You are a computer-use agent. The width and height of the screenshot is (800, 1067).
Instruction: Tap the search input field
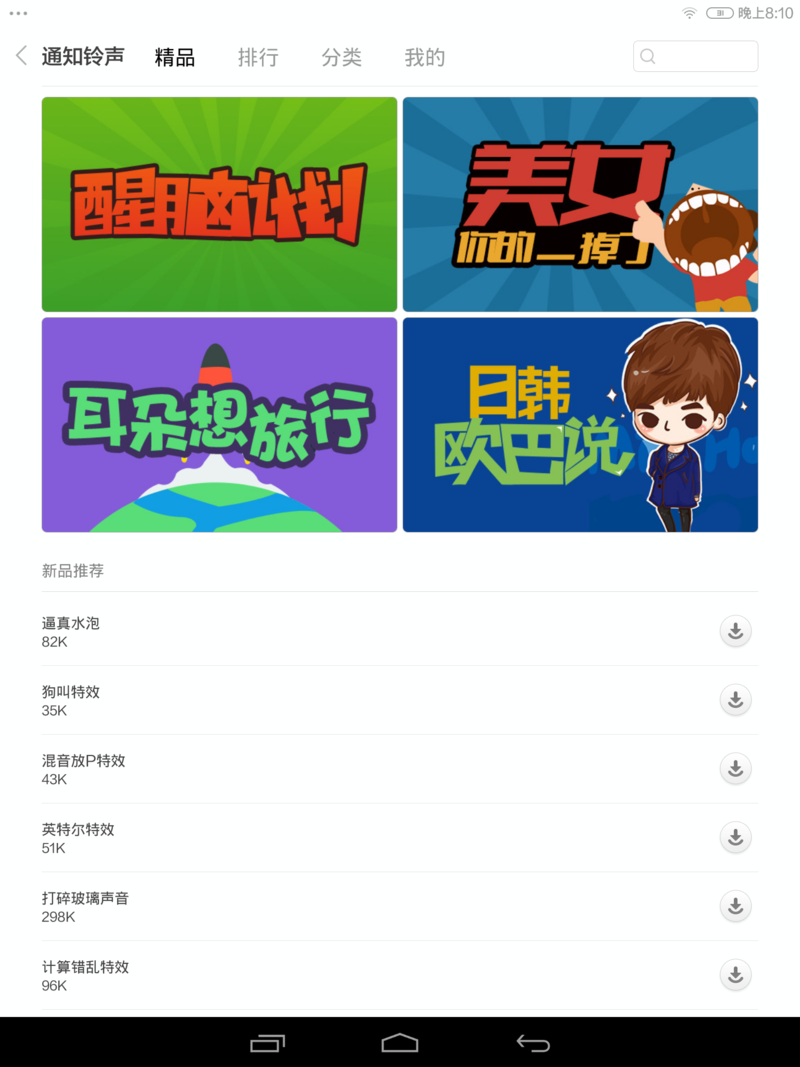700,56
